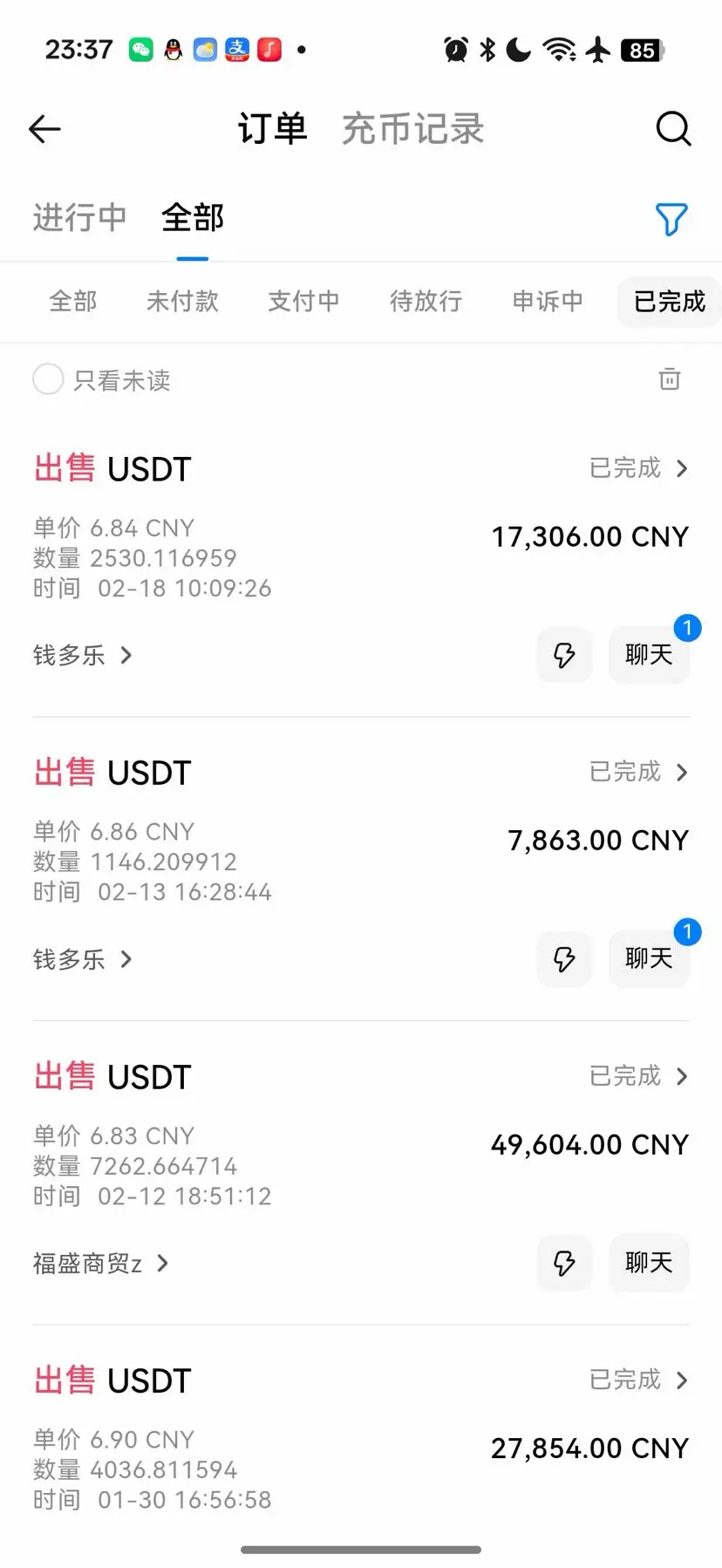Select the 支付中 status filter

point(303,302)
